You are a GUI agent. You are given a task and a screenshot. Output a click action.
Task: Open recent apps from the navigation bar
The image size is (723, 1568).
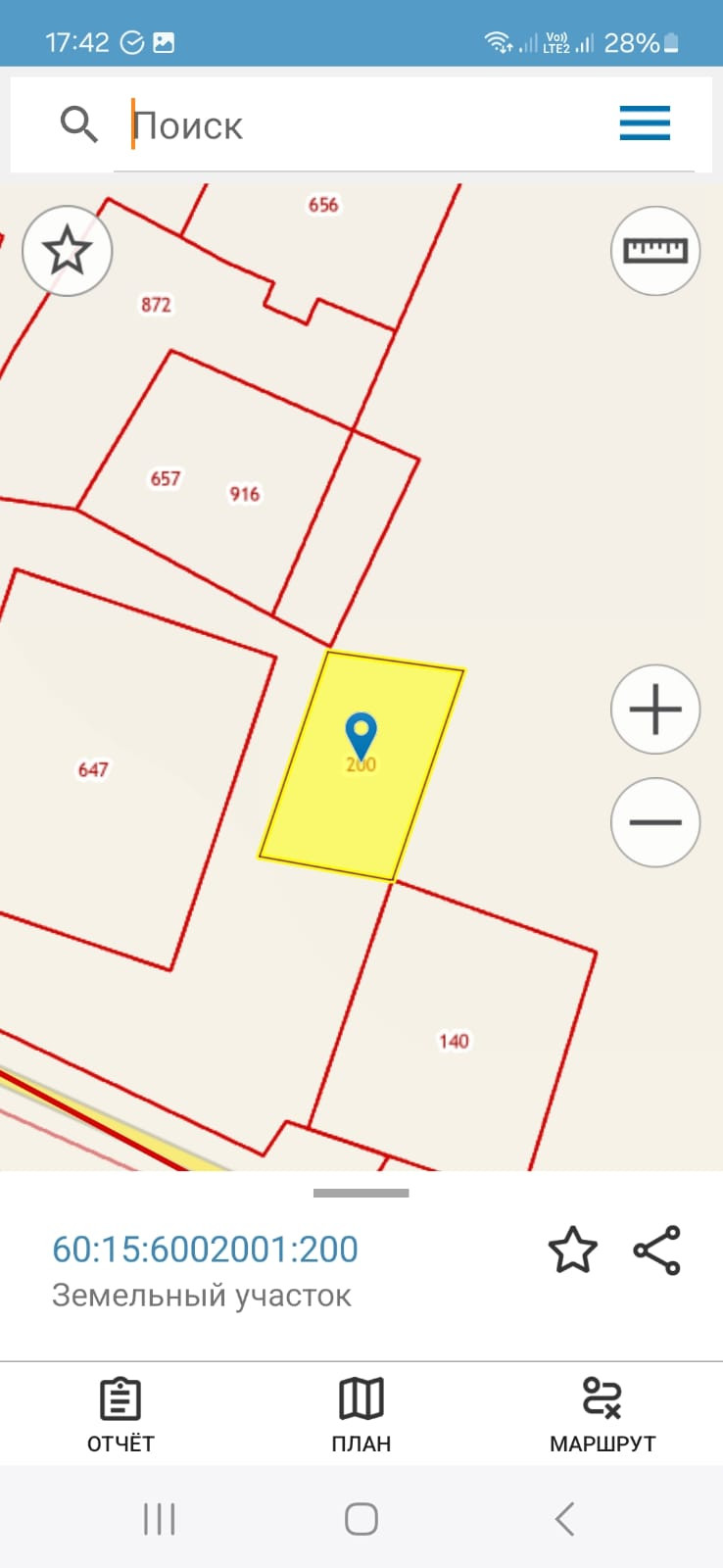159,1519
